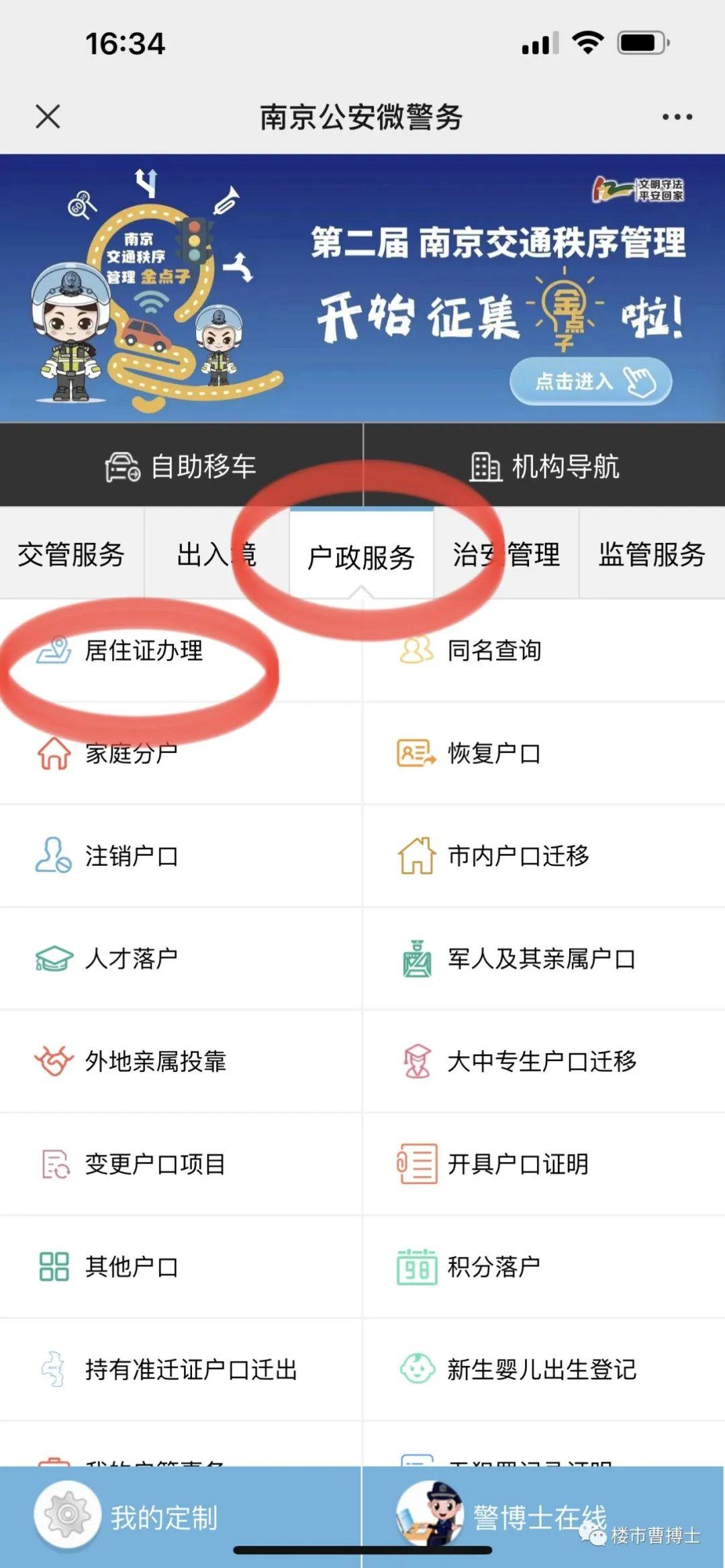Close the 南京公安微警务 page
Image resolution: width=725 pixels, height=1568 pixels.
coord(48,117)
